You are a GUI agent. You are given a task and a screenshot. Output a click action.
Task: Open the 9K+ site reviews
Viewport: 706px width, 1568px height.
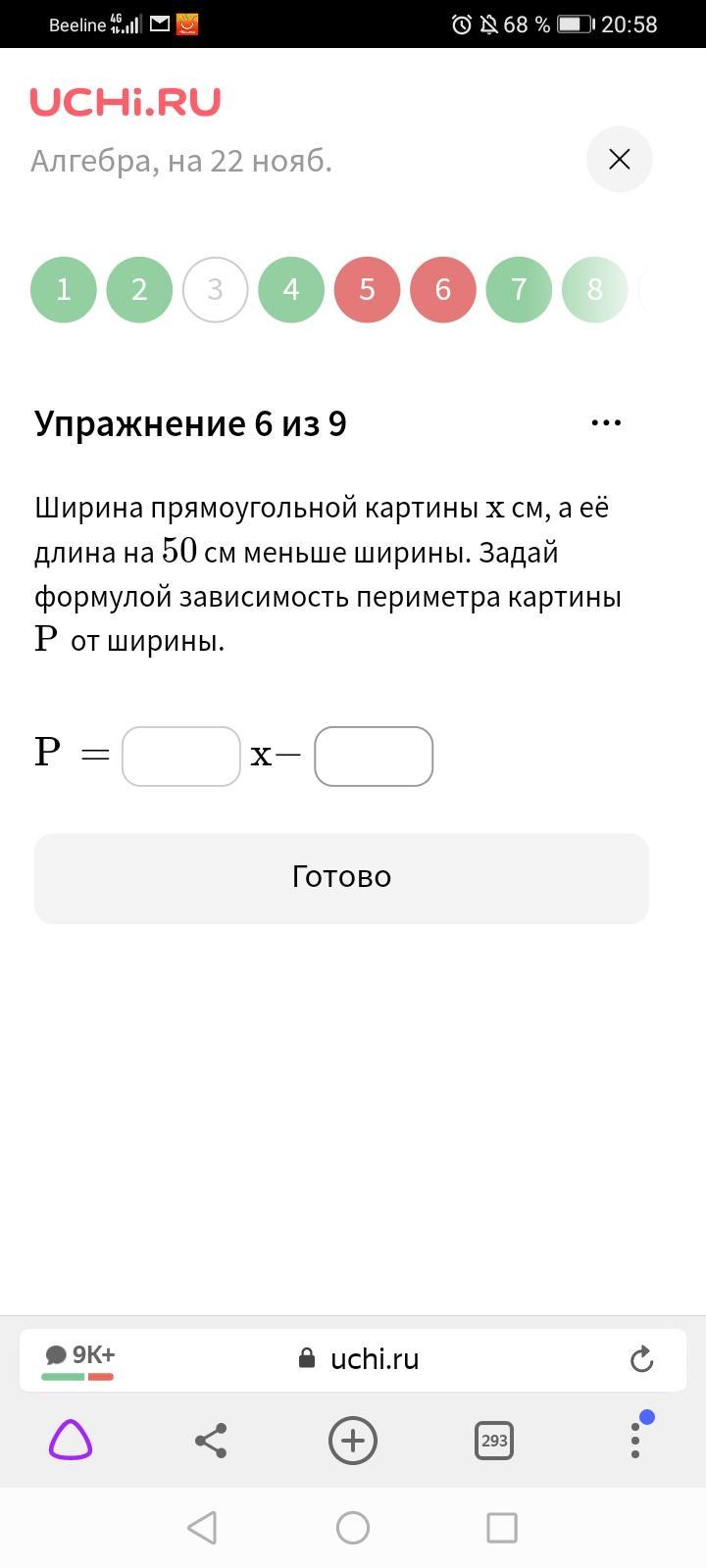(x=78, y=1359)
